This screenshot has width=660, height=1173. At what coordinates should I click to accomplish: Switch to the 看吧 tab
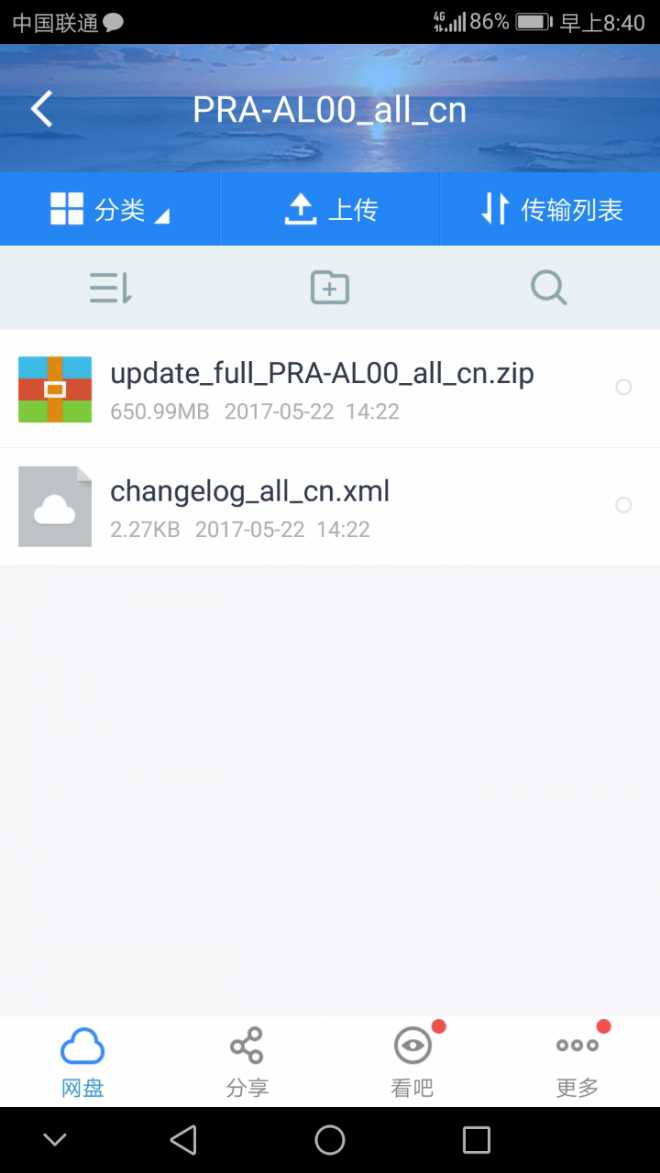tap(412, 1062)
